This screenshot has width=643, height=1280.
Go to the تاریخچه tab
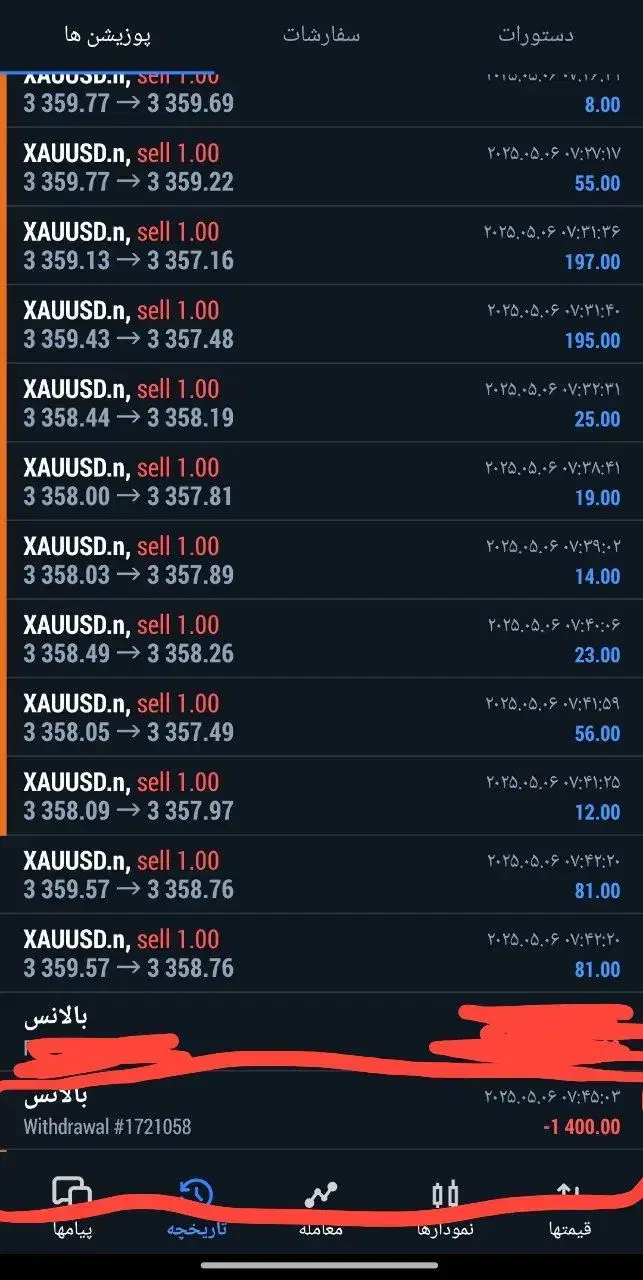[196, 1208]
